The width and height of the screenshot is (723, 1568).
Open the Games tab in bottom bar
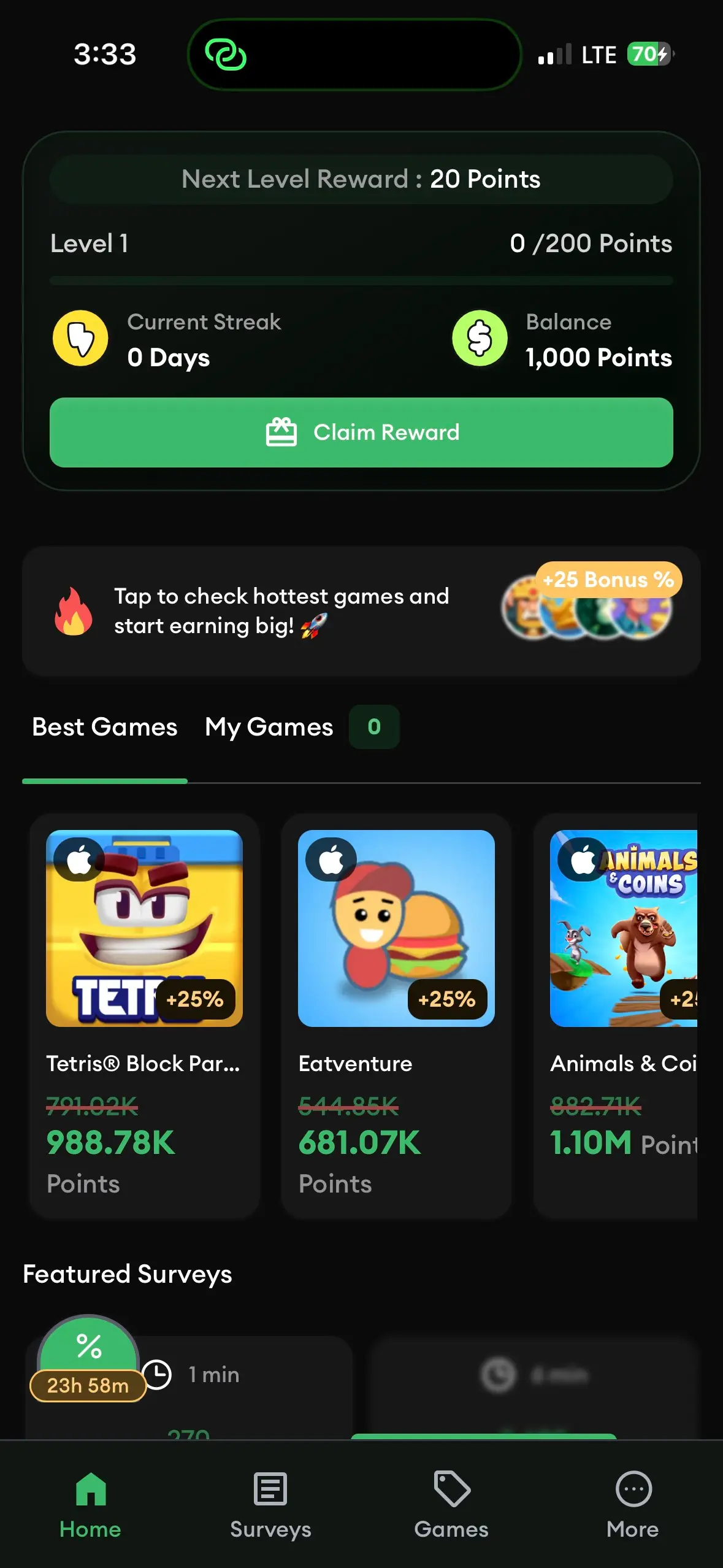click(451, 1504)
